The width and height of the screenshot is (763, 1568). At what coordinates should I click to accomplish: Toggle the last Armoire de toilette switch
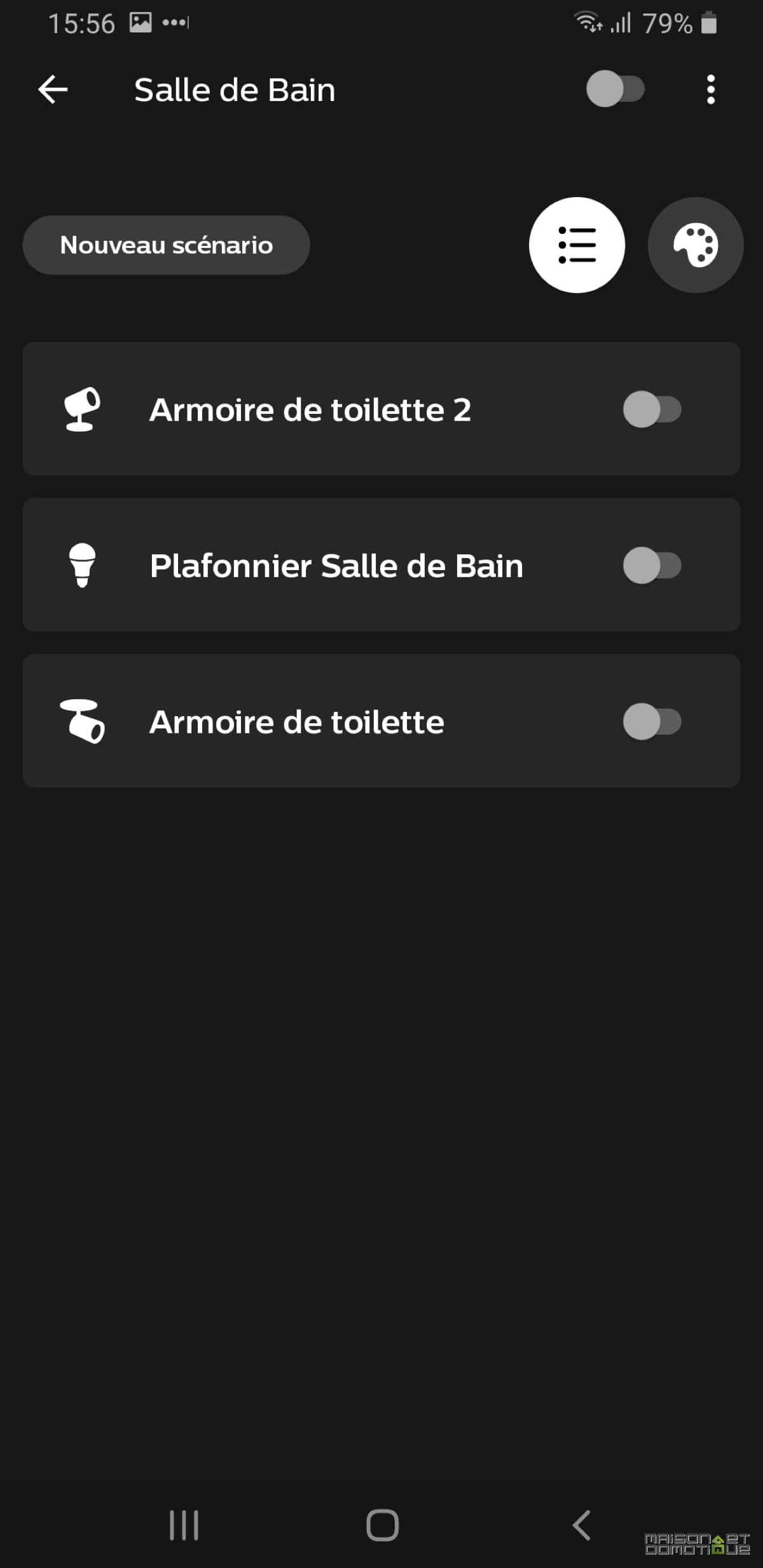tap(652, 721)
